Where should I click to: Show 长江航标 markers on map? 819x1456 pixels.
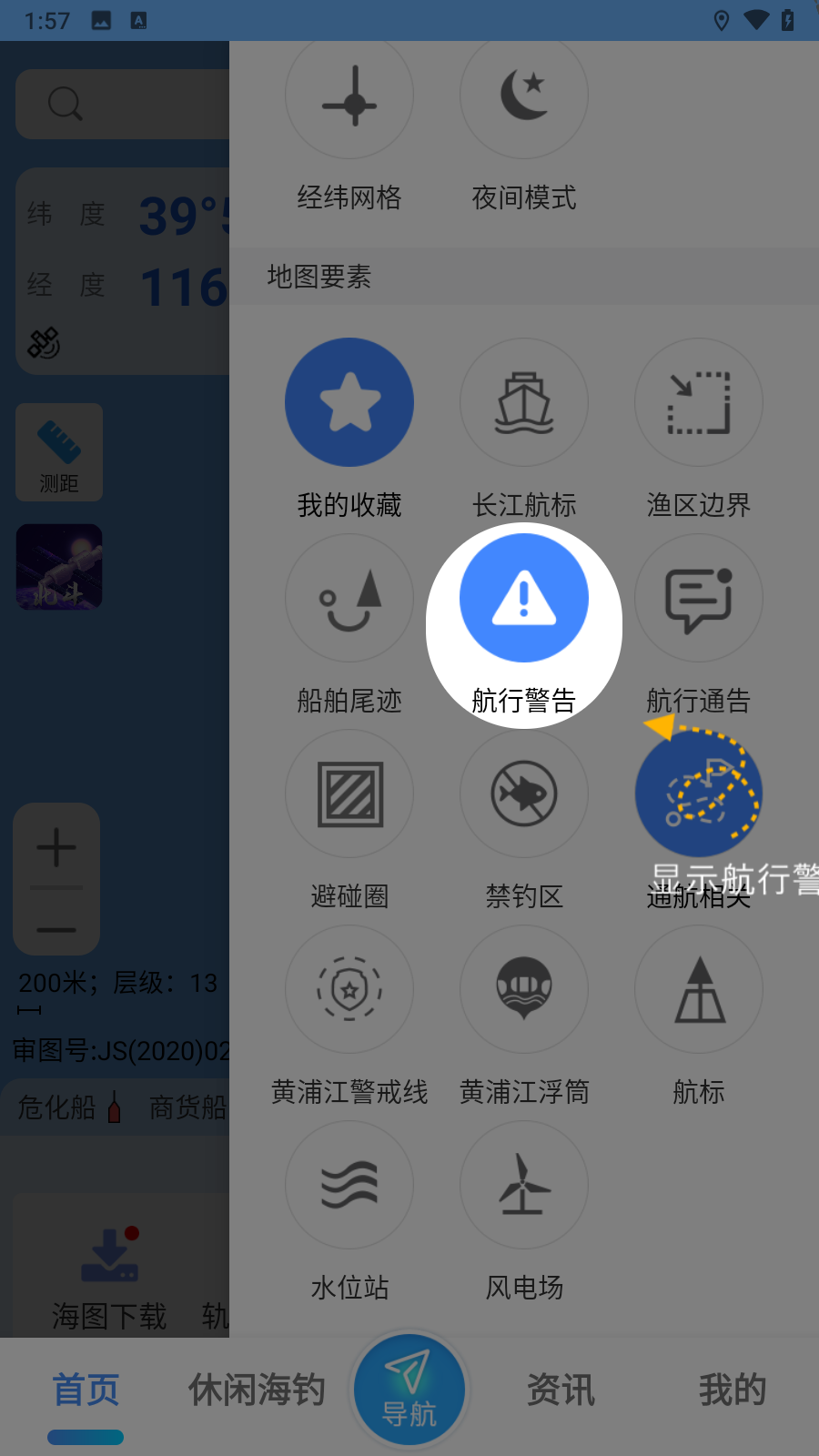click(524, 402)
